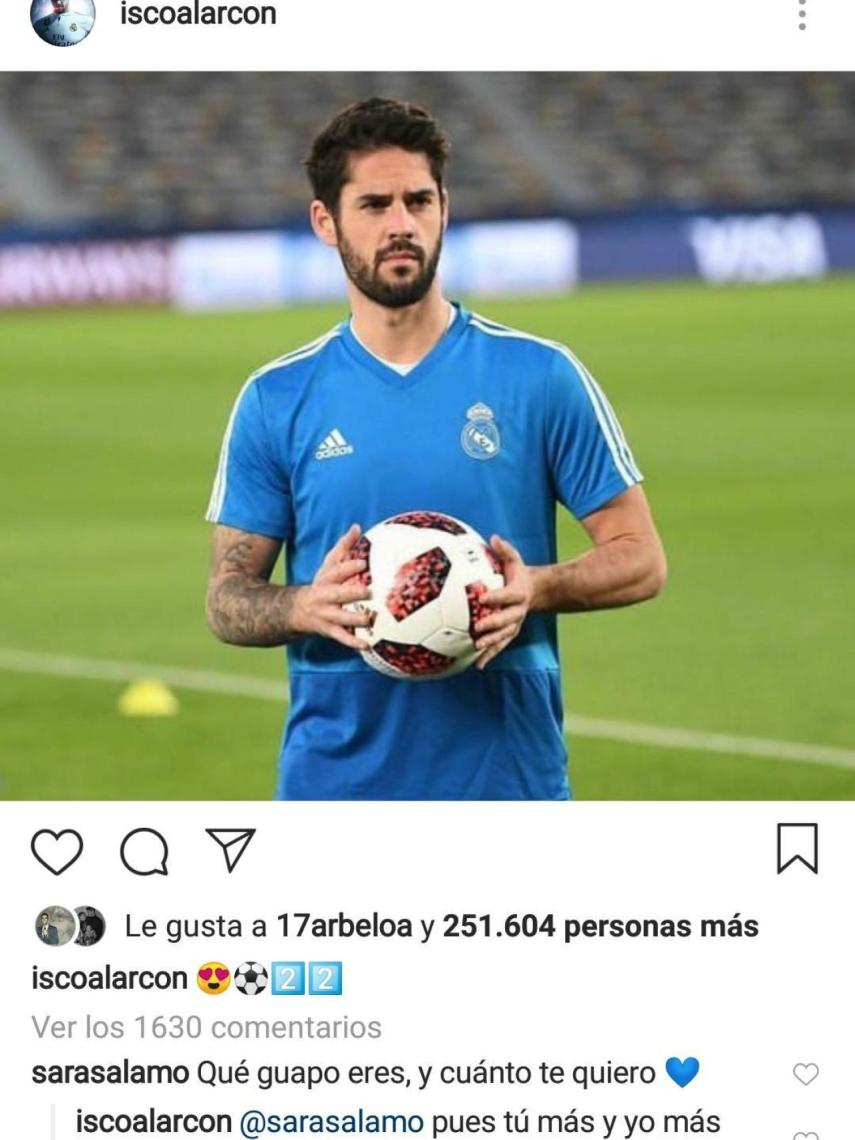The height and width of the screenshot is (1140, 855).
Task: Open the photo of Isco holding the ball
Action: point(427,440)
